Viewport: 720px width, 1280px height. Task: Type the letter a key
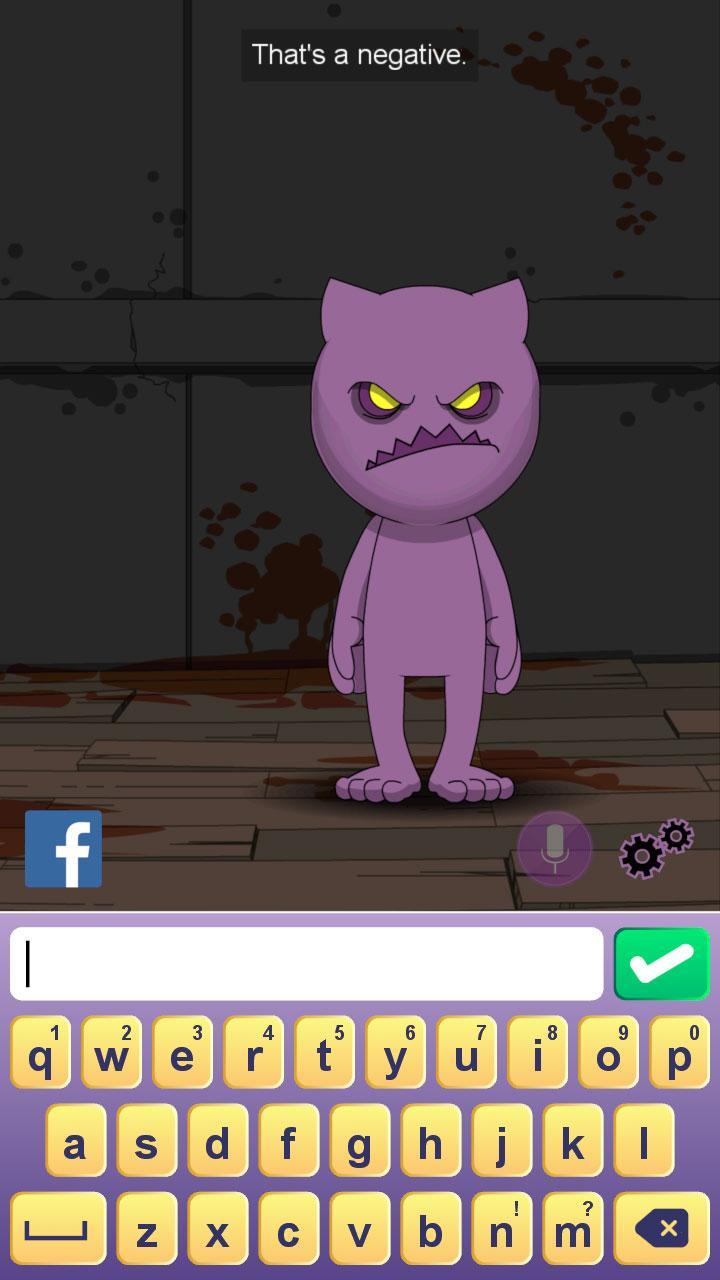75,1141
